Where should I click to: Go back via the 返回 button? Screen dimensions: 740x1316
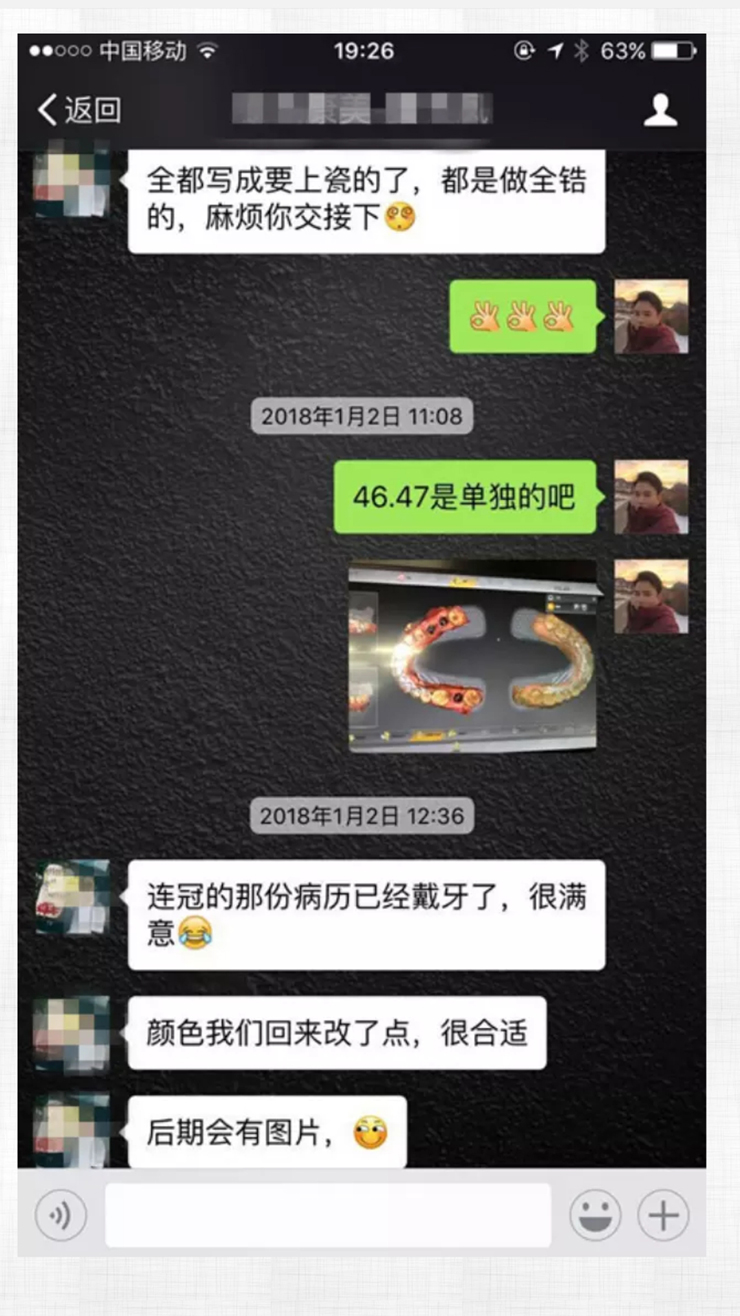78,110
